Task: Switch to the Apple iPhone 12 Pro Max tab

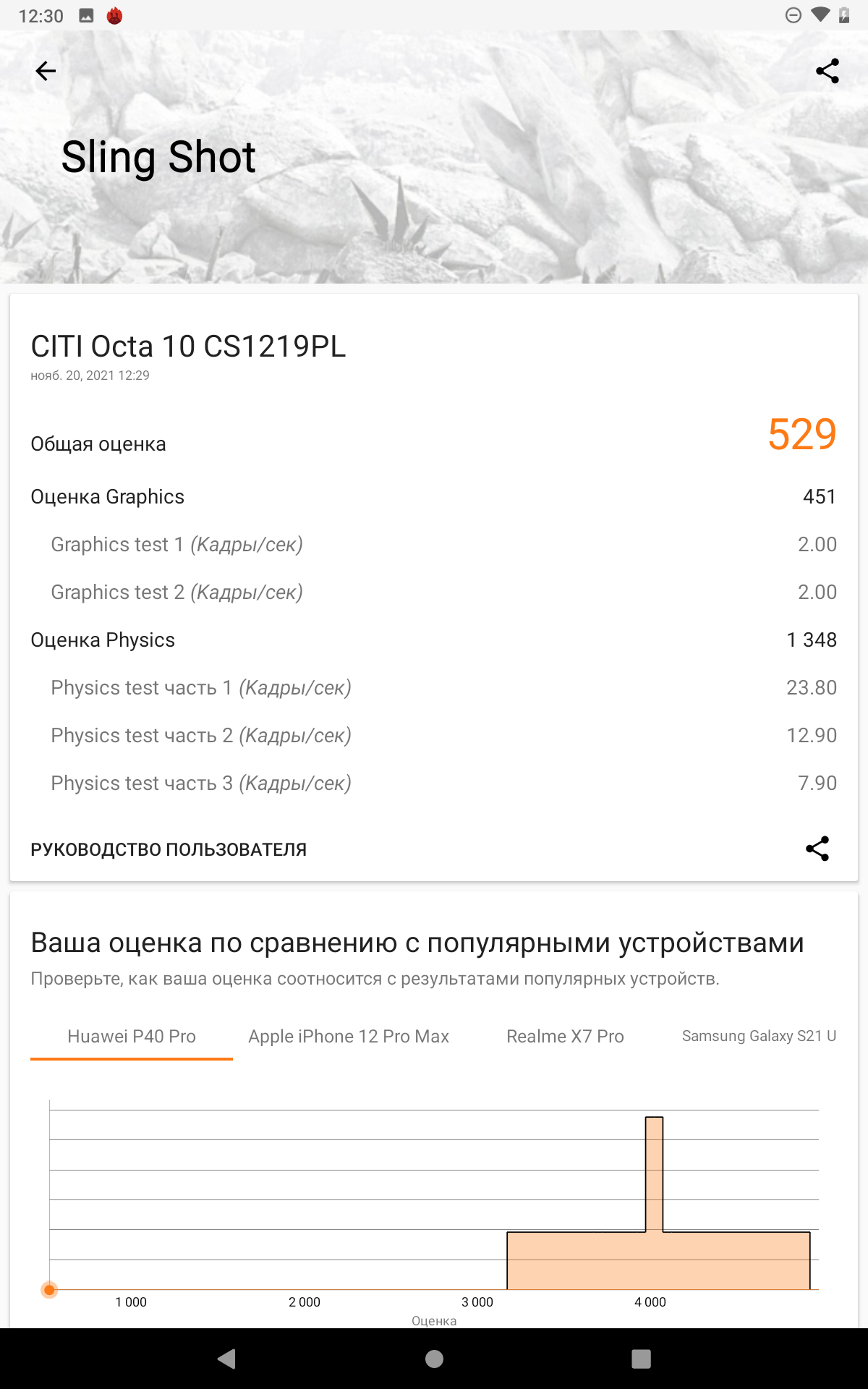Action: click(349, 1036)
